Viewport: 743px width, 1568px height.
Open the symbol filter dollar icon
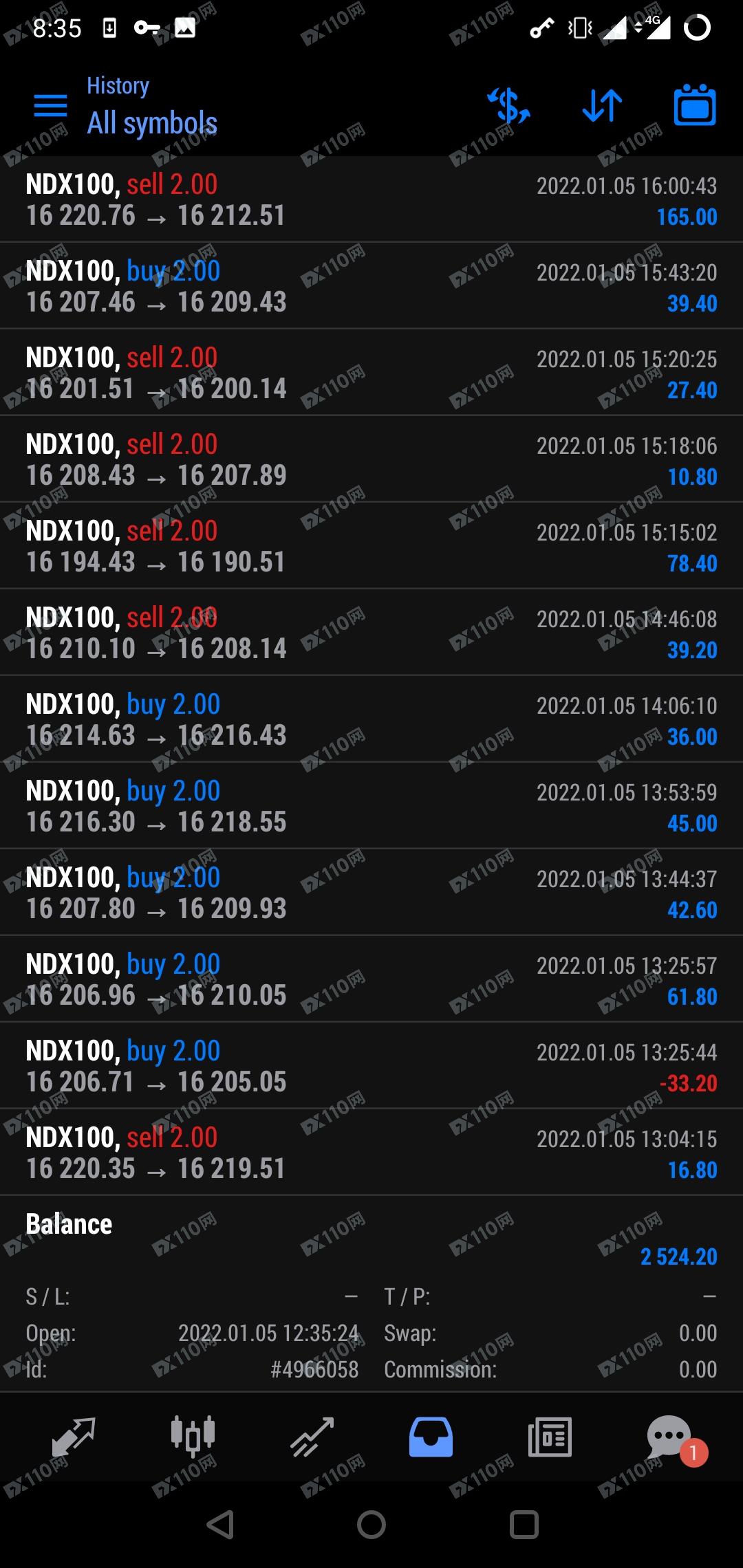(509, 106)
